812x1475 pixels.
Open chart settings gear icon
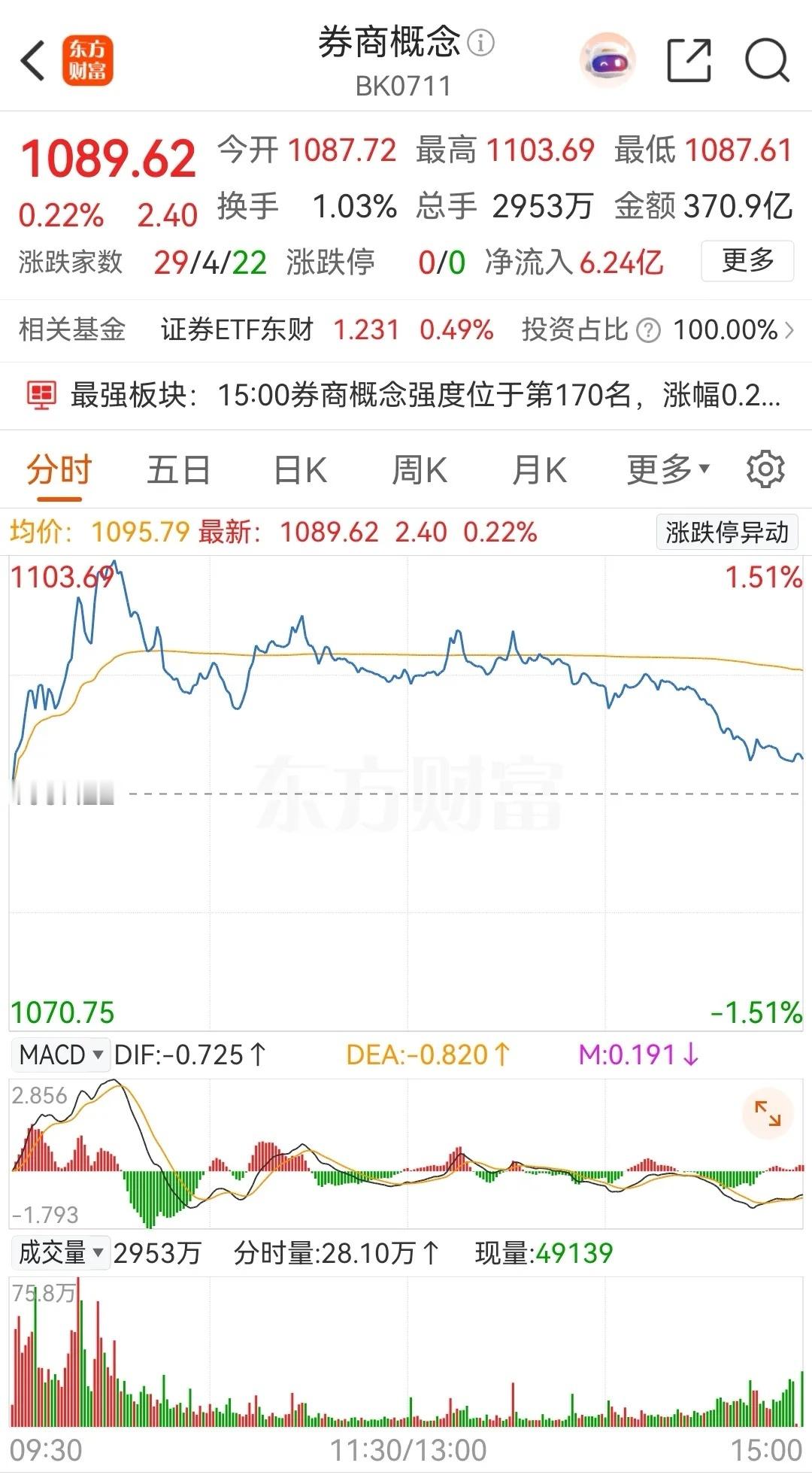pyautogui.click(x=765, y=469)
